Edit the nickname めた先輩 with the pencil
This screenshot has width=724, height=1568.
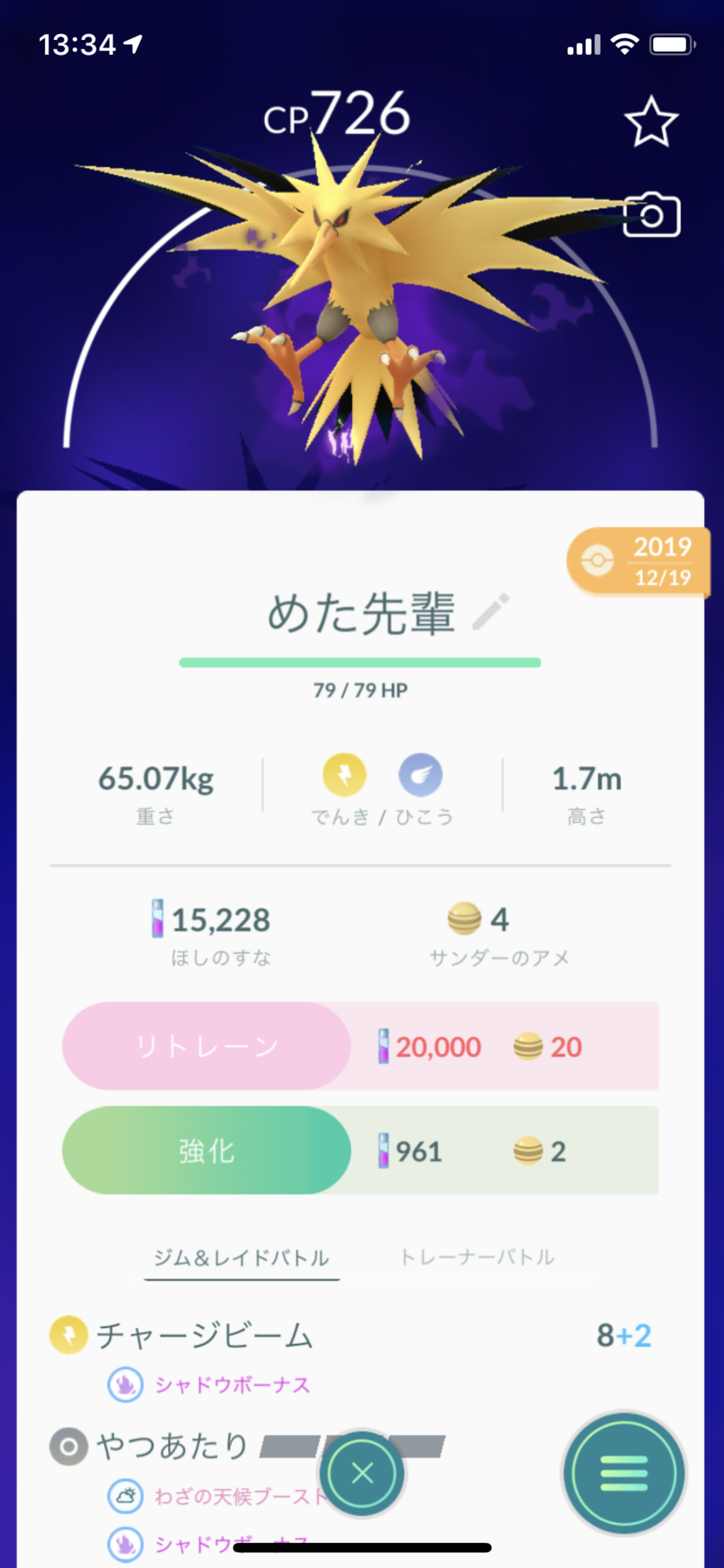coord(491,613)
